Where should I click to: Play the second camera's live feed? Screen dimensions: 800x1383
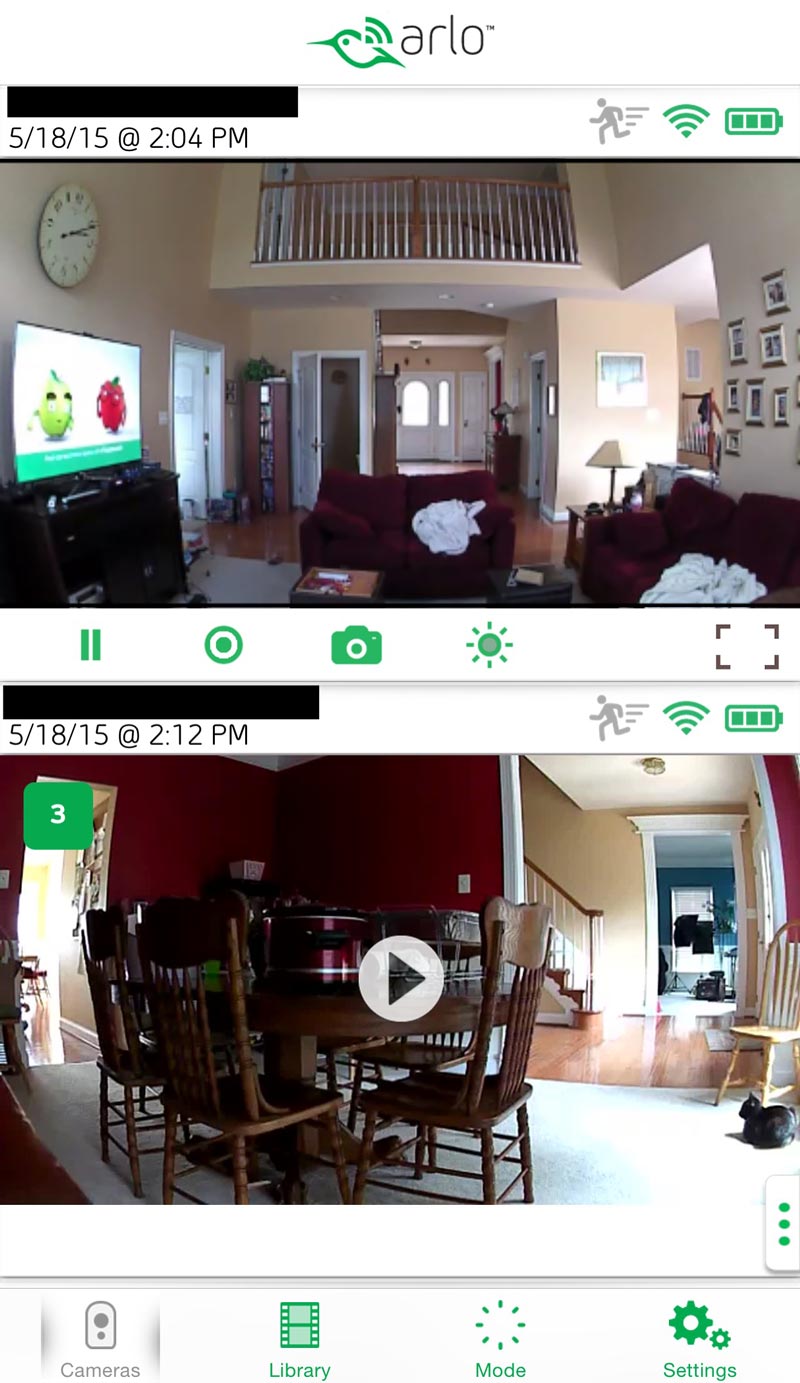click(400, 978)
